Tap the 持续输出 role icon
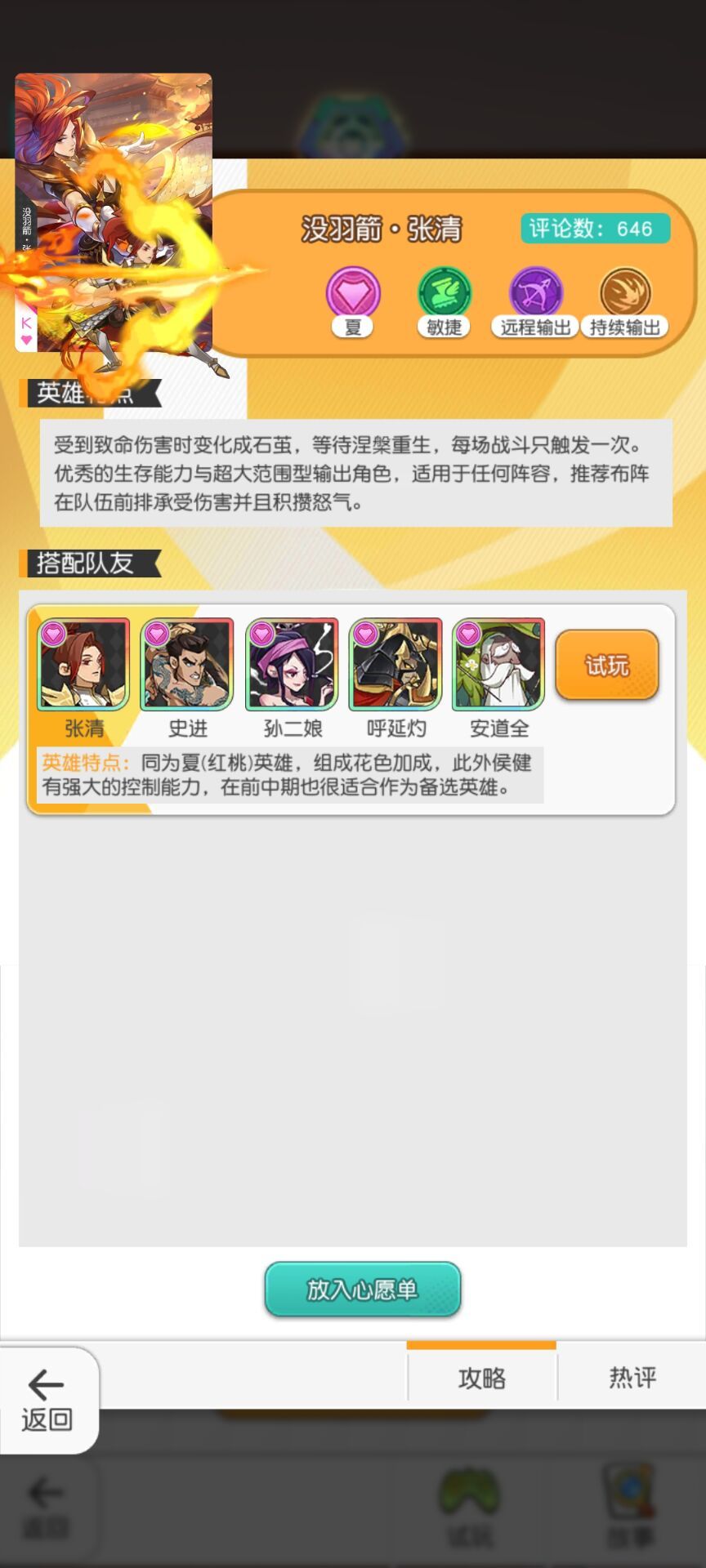Image resolution: width=706 pixels, height=1568 pixels. pyautogui.click(x=625, y=293)
